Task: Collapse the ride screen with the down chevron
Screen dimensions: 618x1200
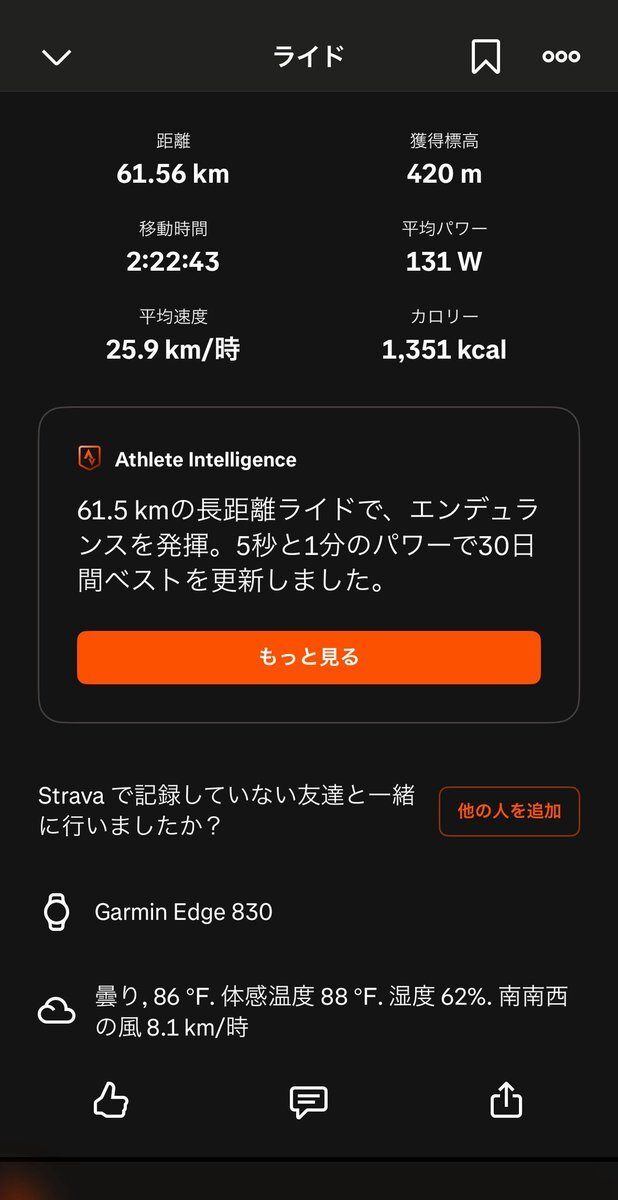Action: point(56,57)
